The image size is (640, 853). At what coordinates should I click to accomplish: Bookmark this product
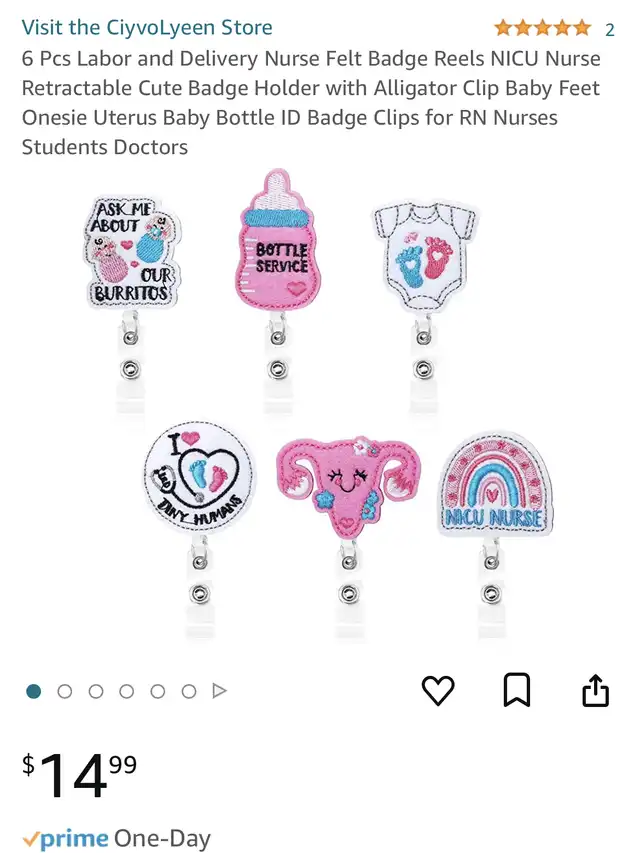pyautogui.click(x=516, y=690)
